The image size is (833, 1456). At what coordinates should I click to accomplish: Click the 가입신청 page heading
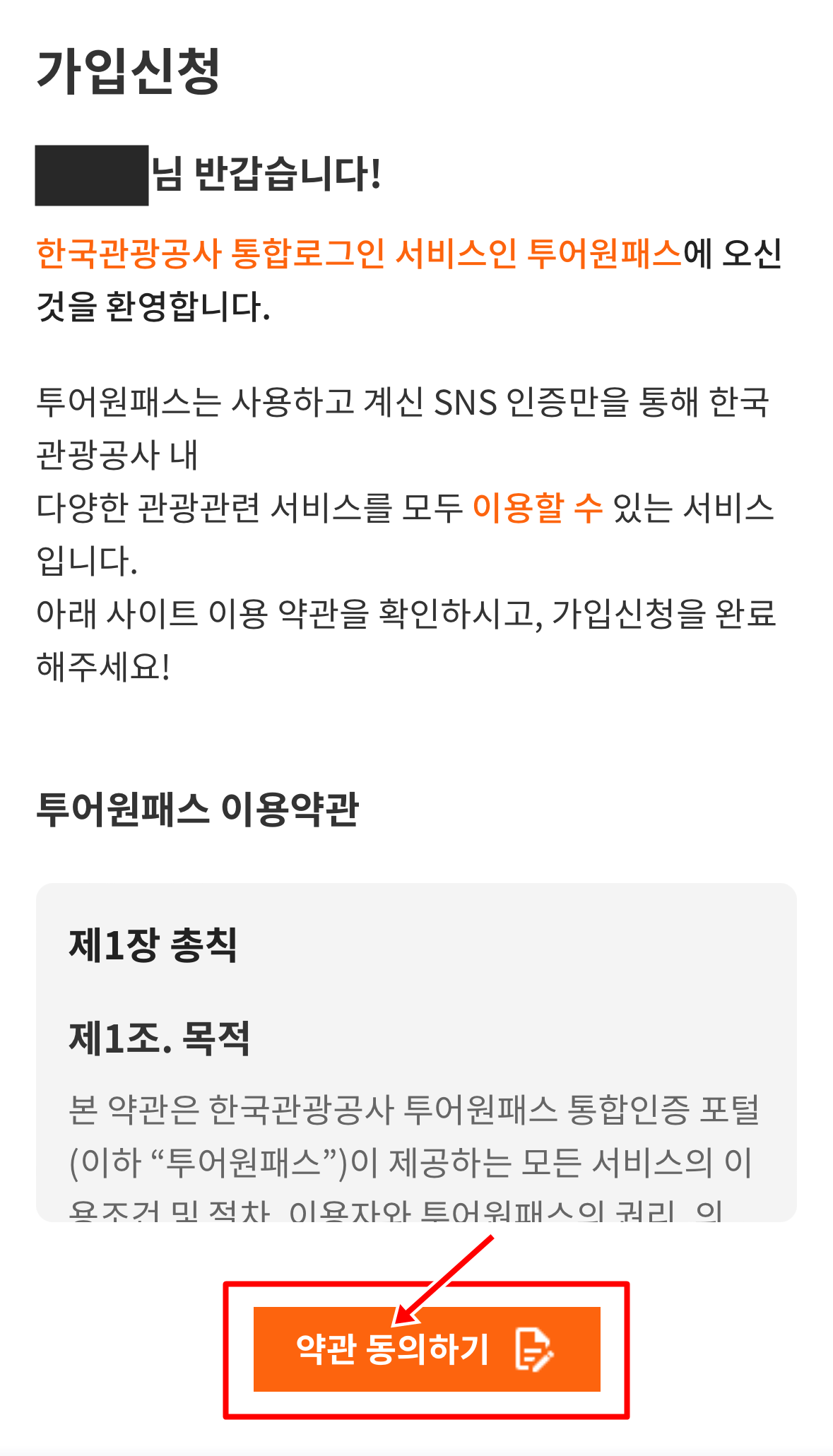[127, 71]
